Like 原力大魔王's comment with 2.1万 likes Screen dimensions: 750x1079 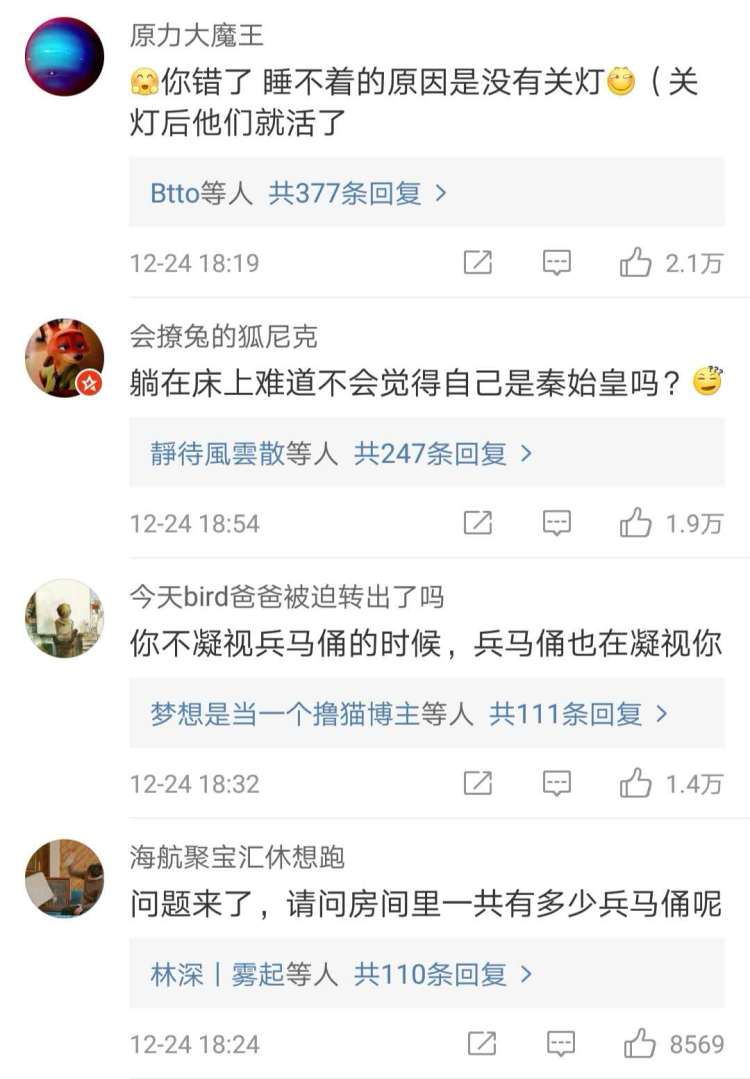coord(636,263)
